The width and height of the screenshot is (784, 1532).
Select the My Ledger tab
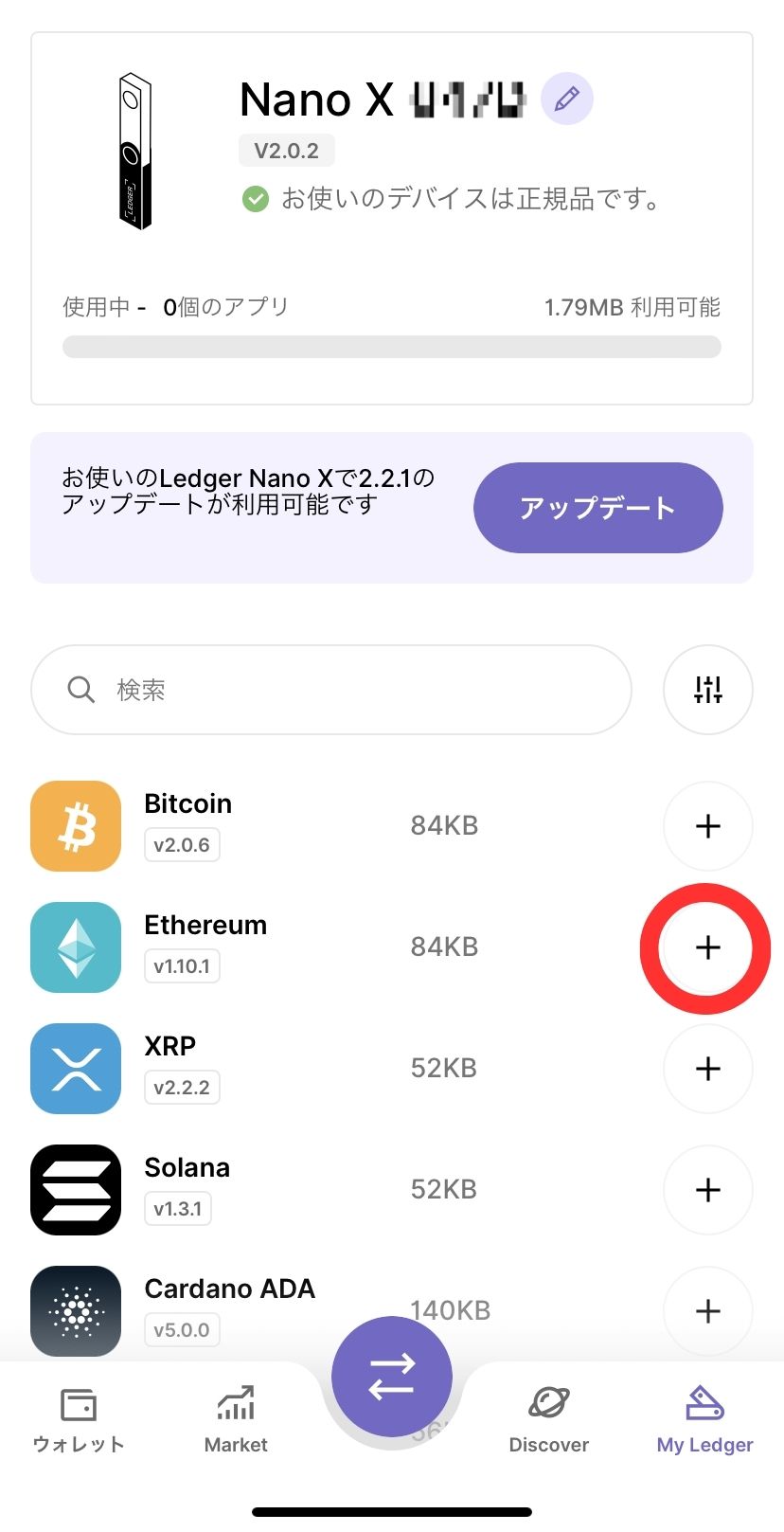point(704,1421)
